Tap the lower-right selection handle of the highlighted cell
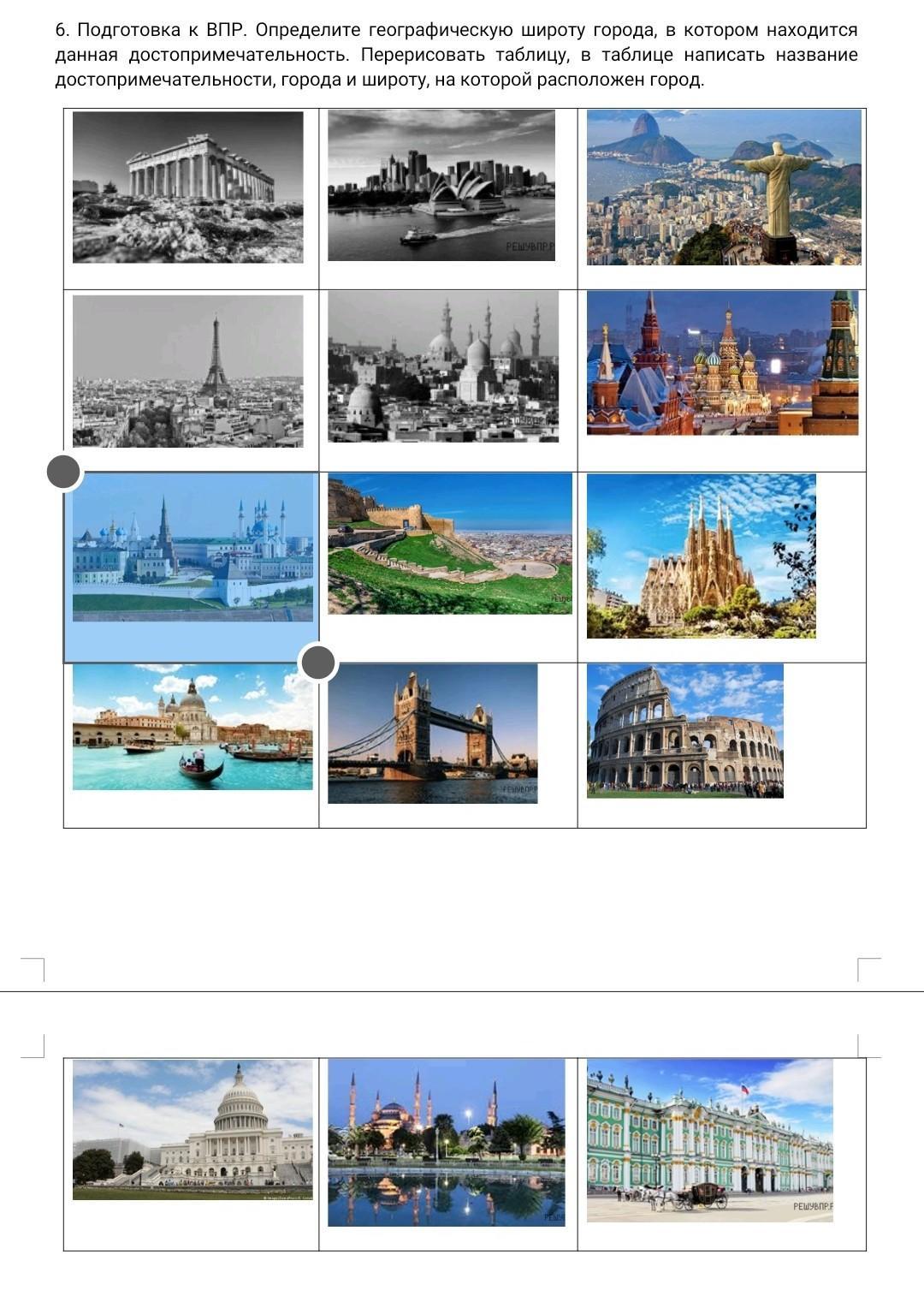 point(318,663)
